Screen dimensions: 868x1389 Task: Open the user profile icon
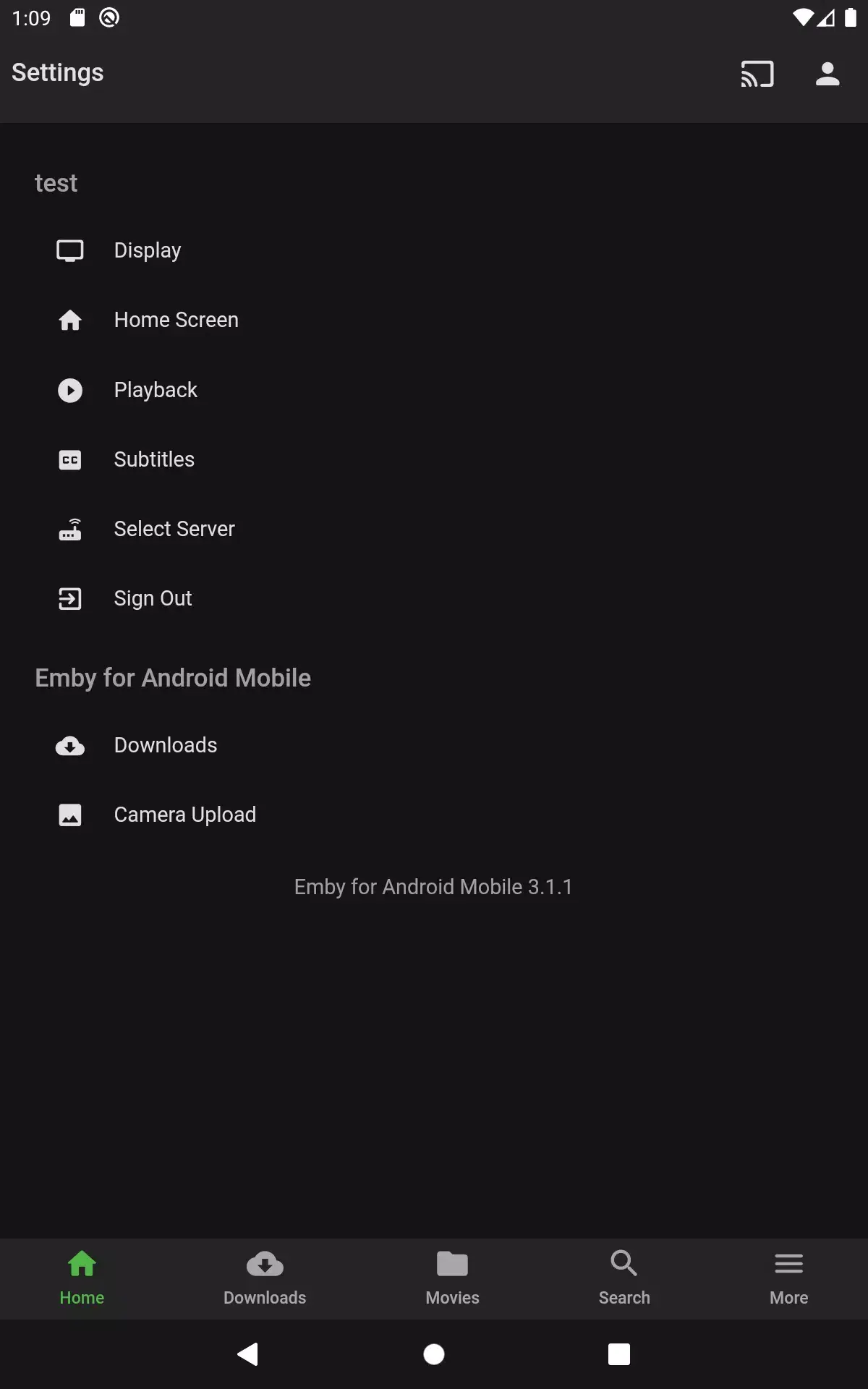pyautogui.click(x=827, y=73)
